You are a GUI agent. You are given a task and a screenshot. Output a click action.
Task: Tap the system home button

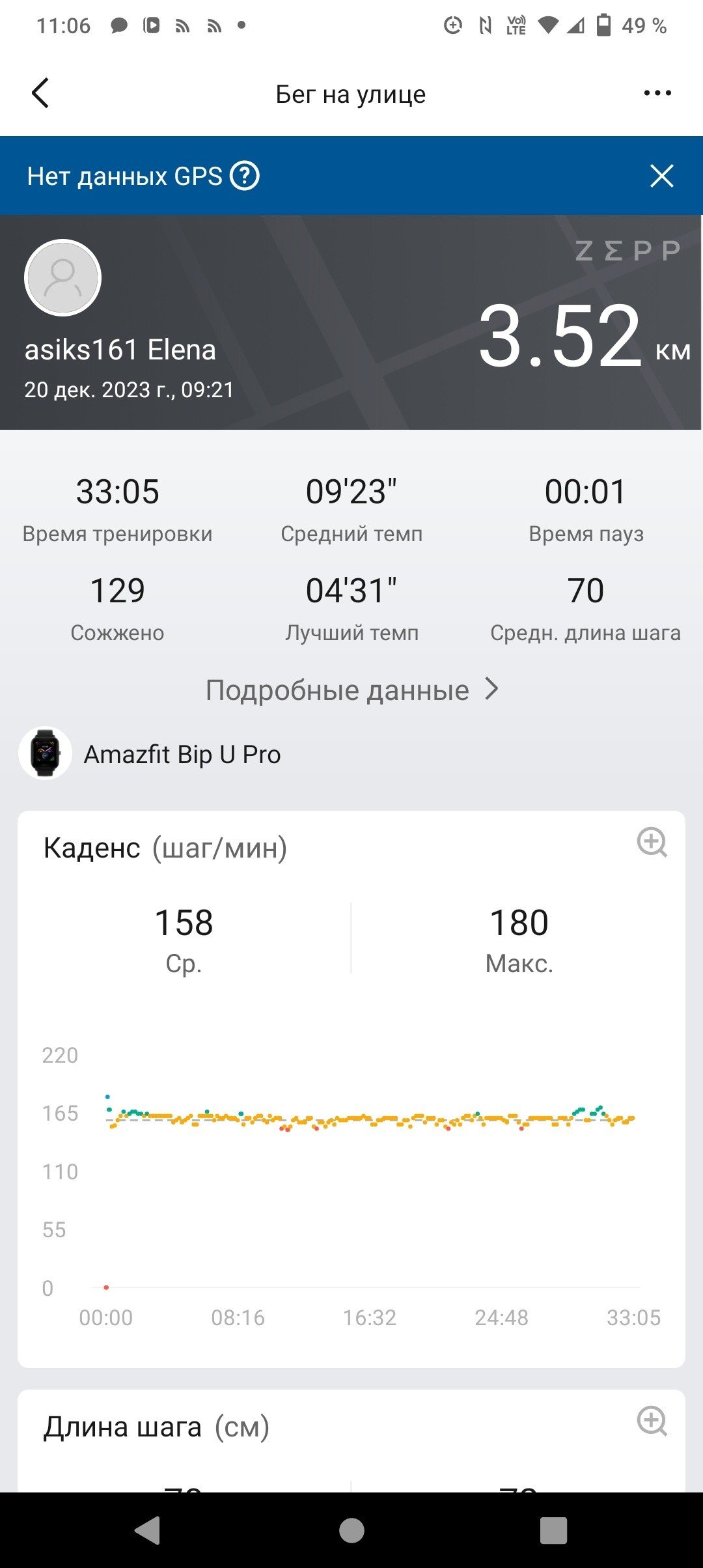pyautogui.click(x=351, y=1530)
